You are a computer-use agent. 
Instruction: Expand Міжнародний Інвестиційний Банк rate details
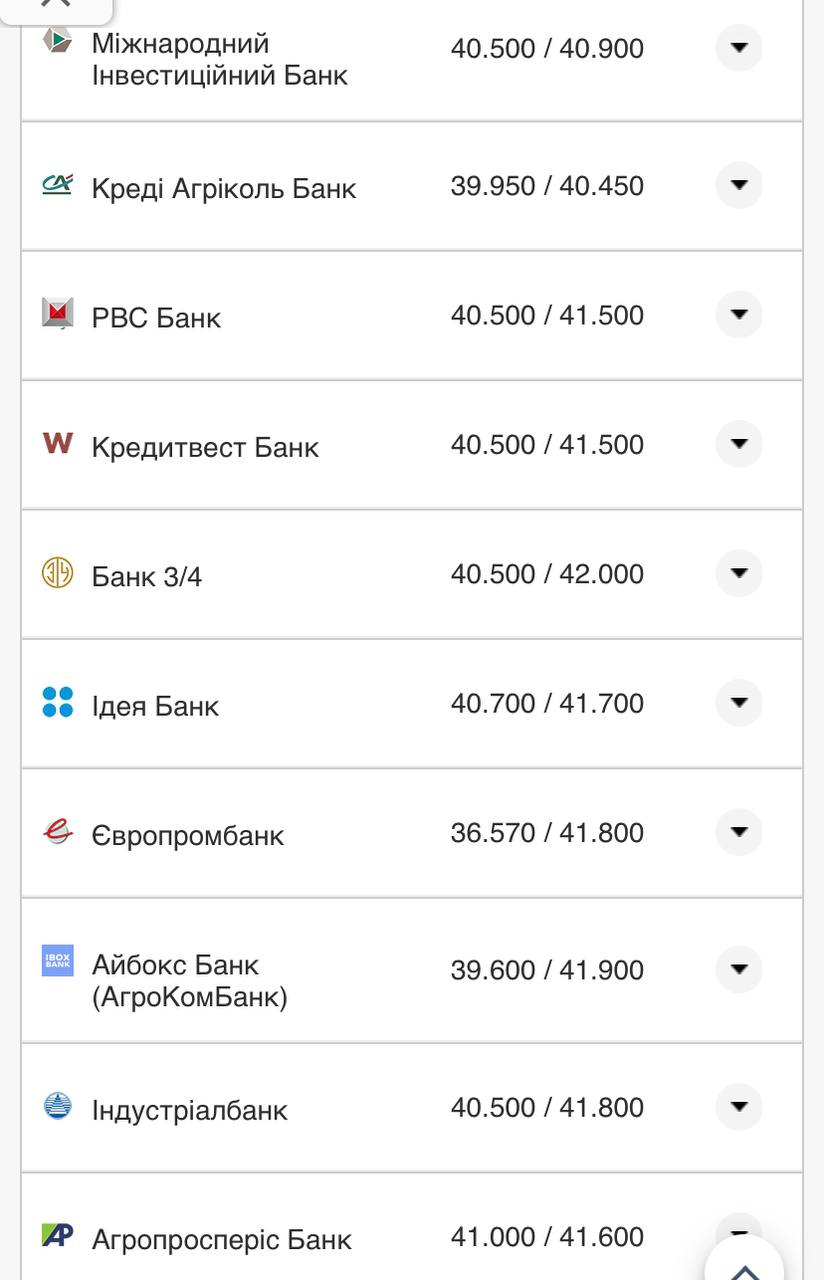coord(739,47)
